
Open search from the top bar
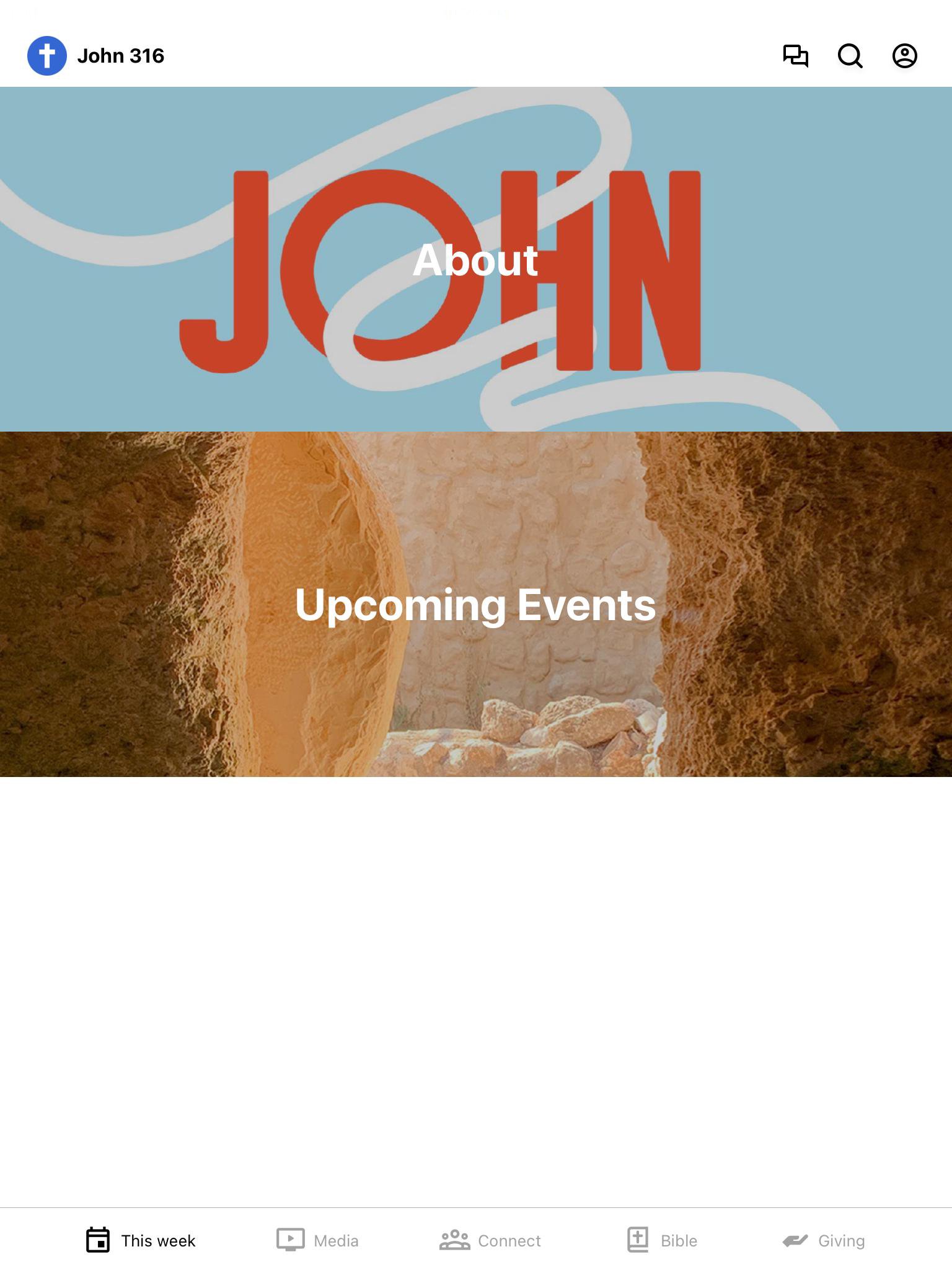(850, 56)
